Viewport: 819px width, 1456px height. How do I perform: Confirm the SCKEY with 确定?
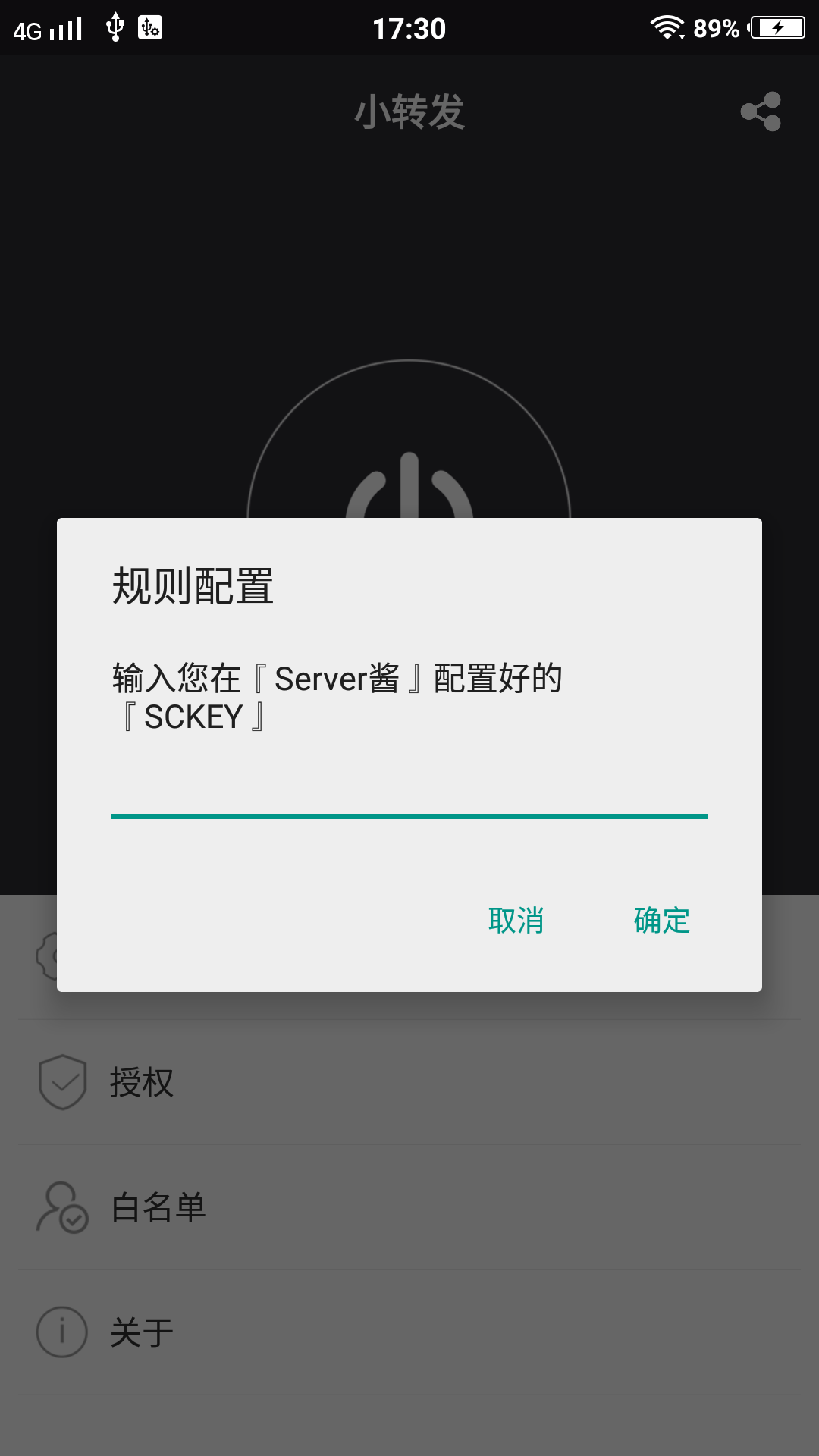pyautogui.click(x=661, y=921)
